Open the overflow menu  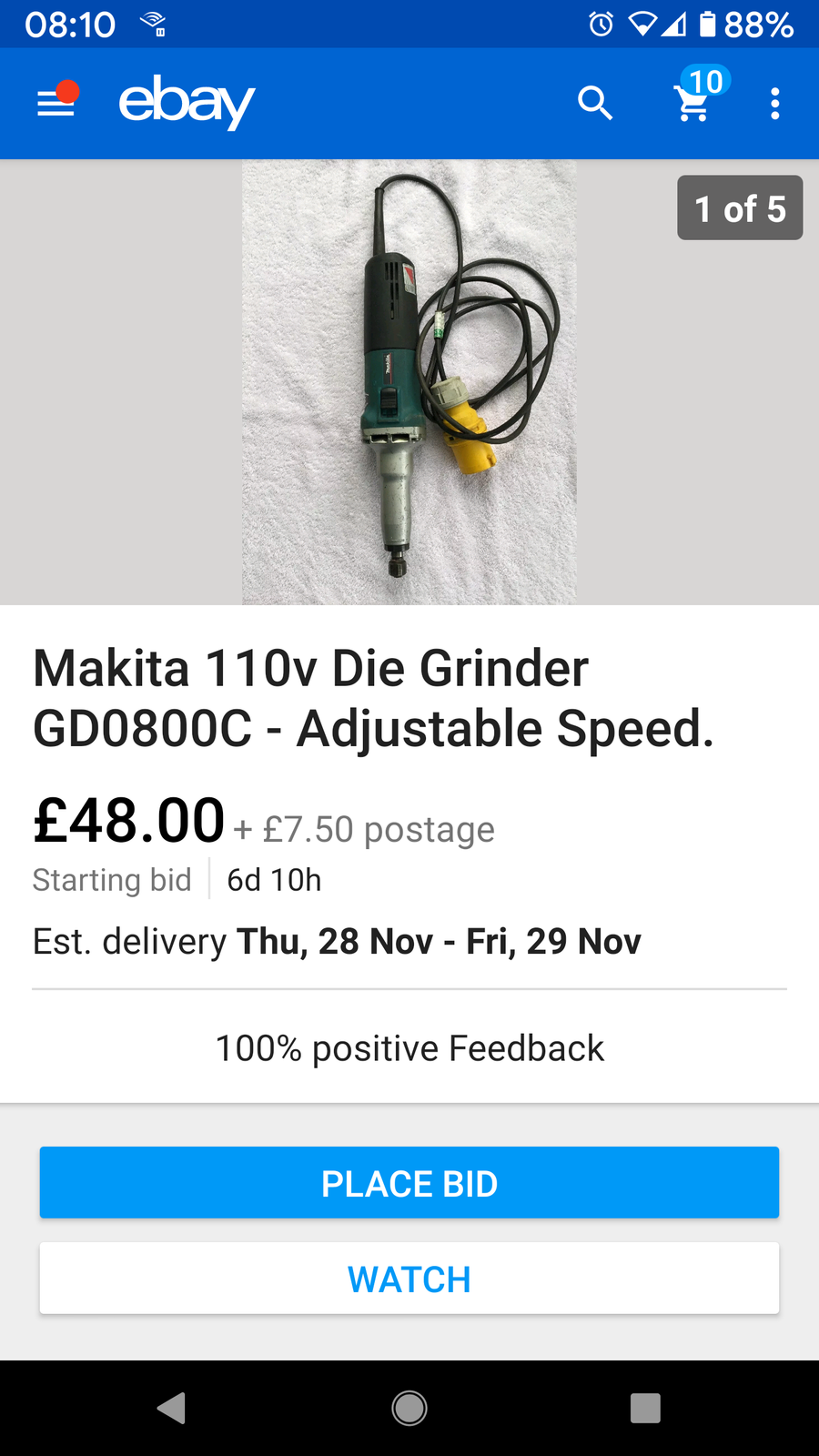[x=774, y=103]
